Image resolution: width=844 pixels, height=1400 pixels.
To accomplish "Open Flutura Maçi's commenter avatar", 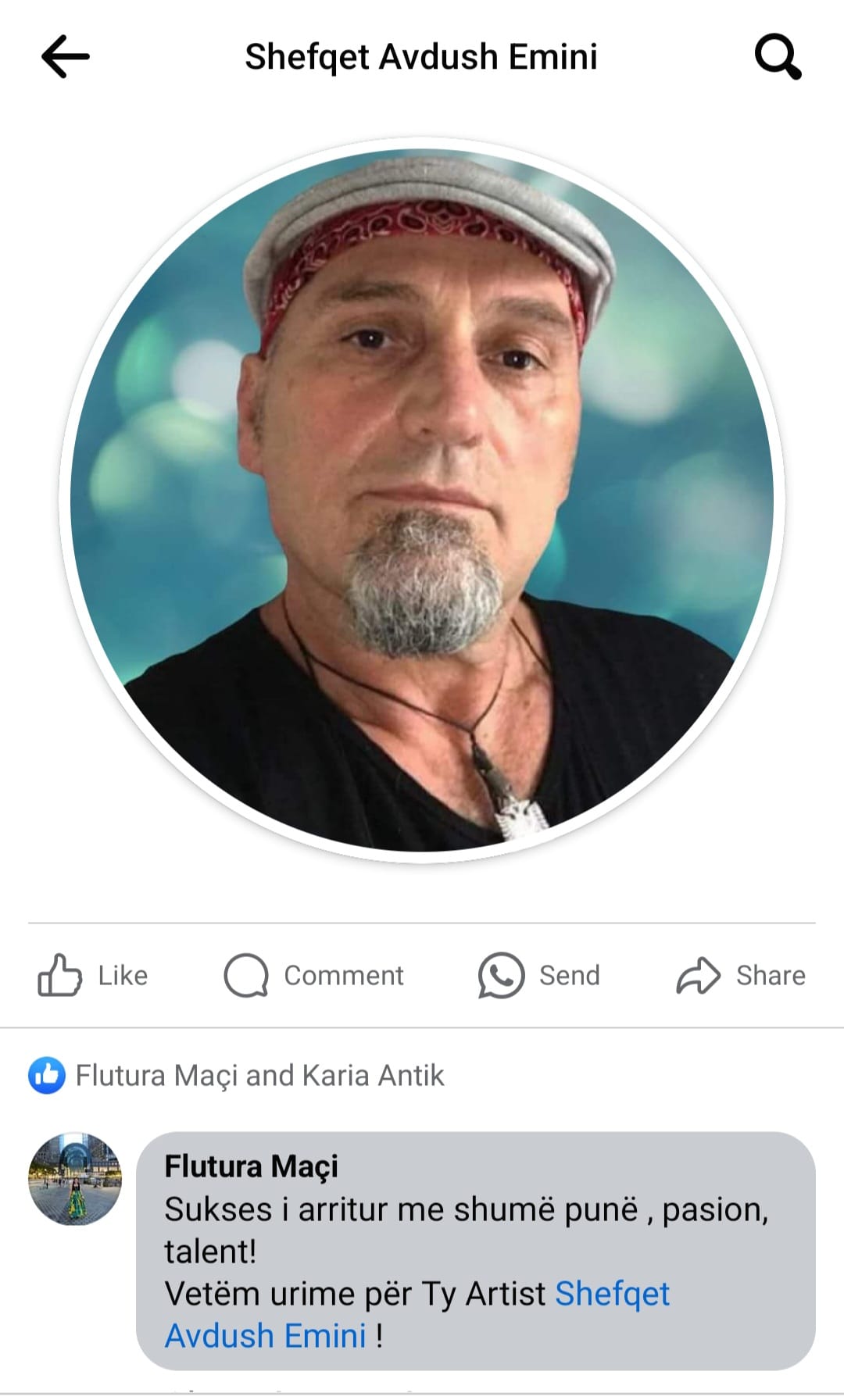I will pos(75,1179).
